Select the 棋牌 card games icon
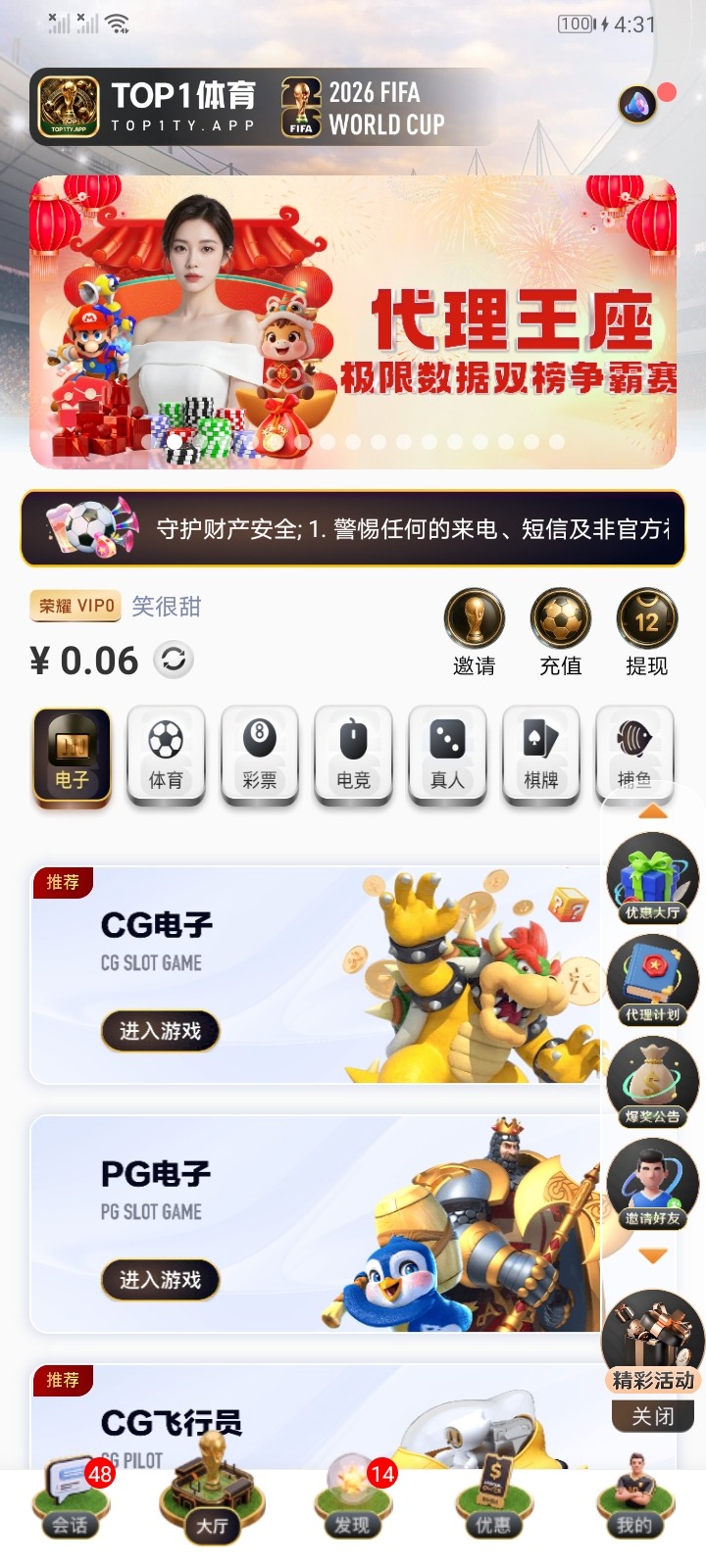The image size is (706, 1568). (540, 755)
